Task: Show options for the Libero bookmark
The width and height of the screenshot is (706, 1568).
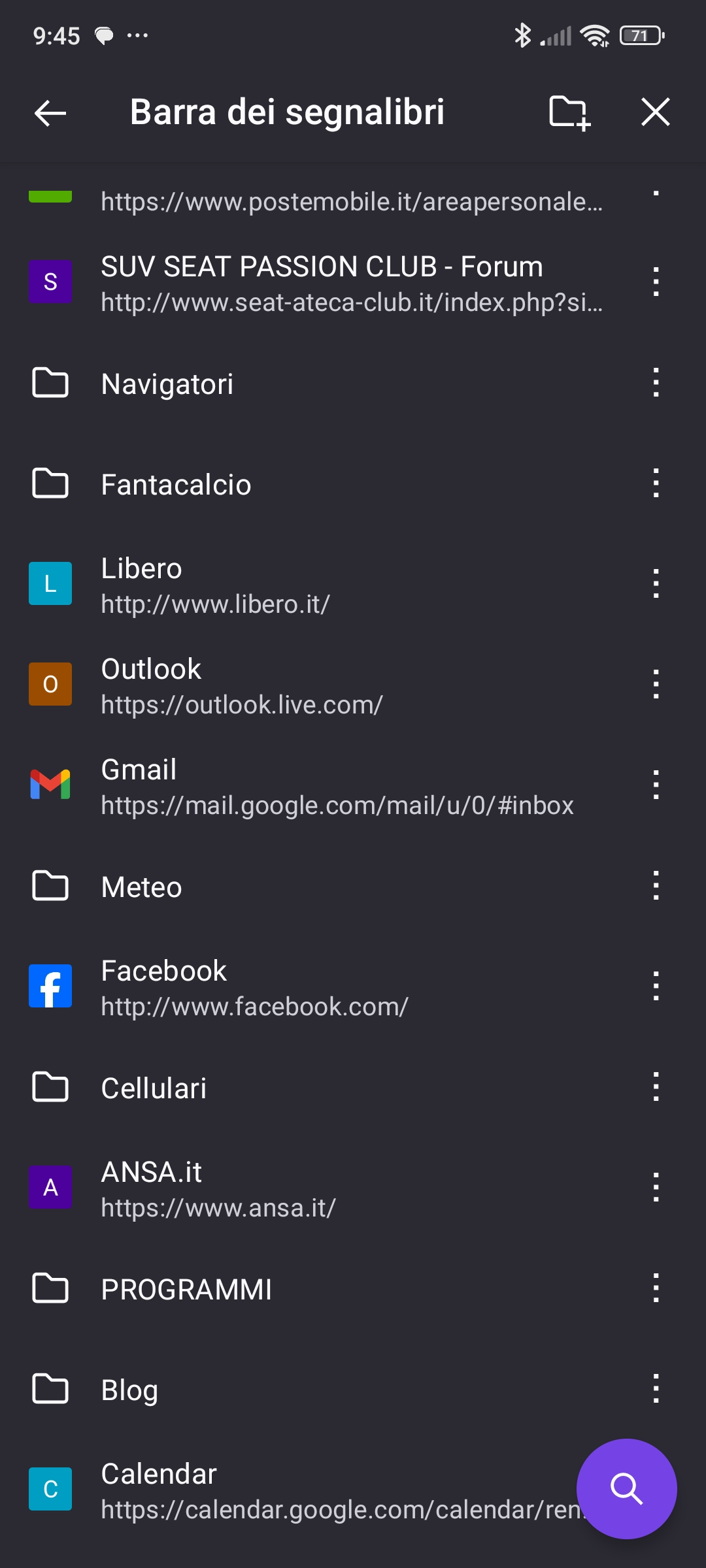Action: (656, 584)
